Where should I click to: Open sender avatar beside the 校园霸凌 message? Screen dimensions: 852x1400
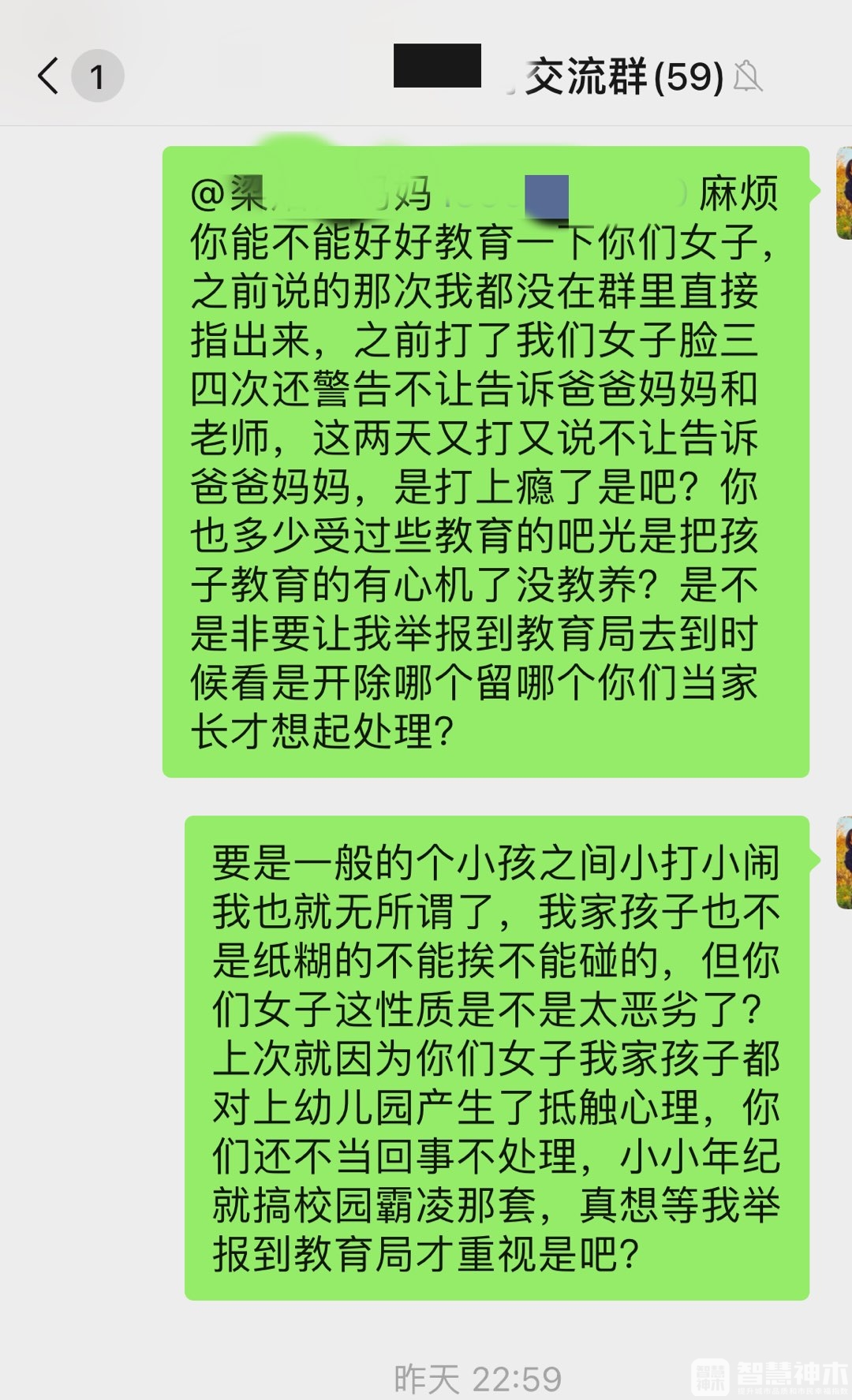pyautogui.click(x=844, y=862)
